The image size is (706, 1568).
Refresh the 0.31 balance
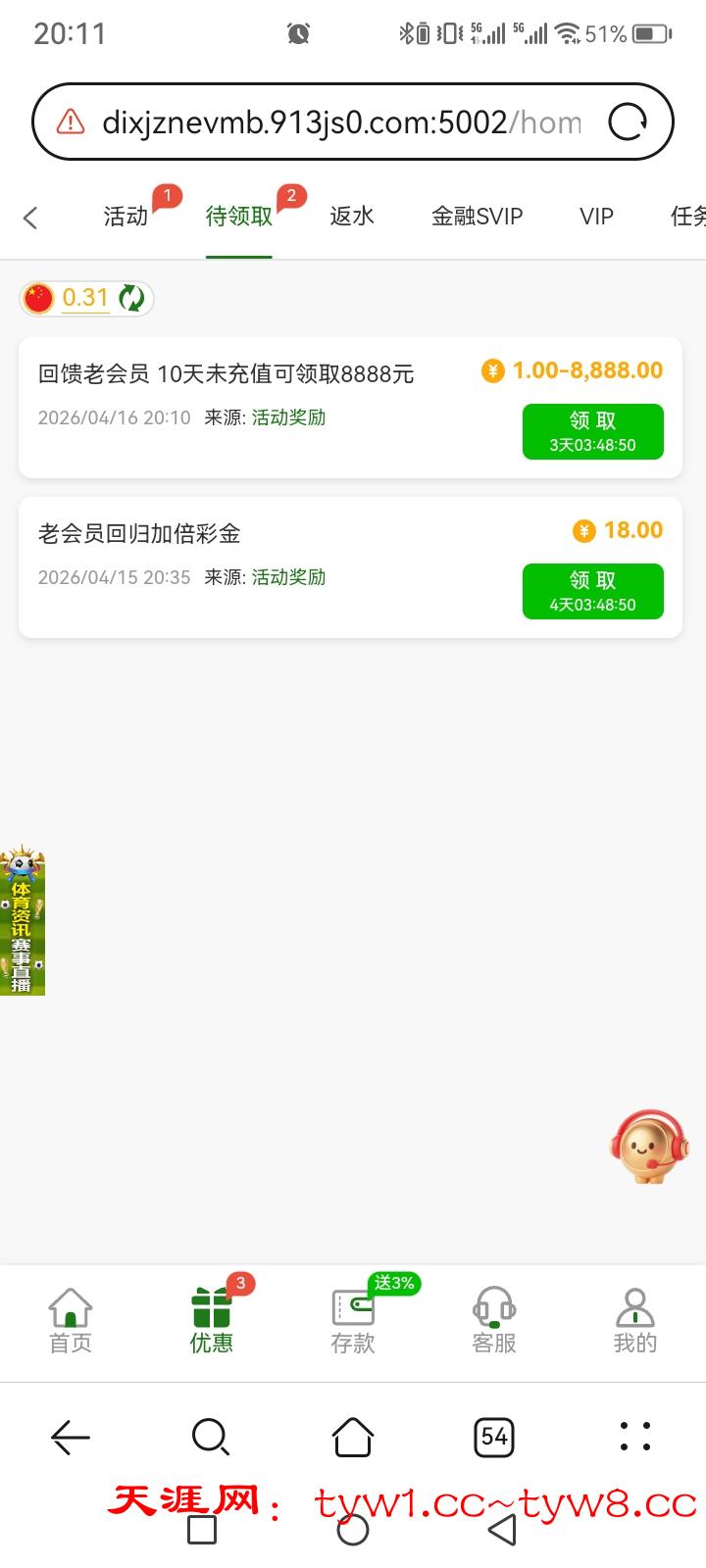coord(131,298)
